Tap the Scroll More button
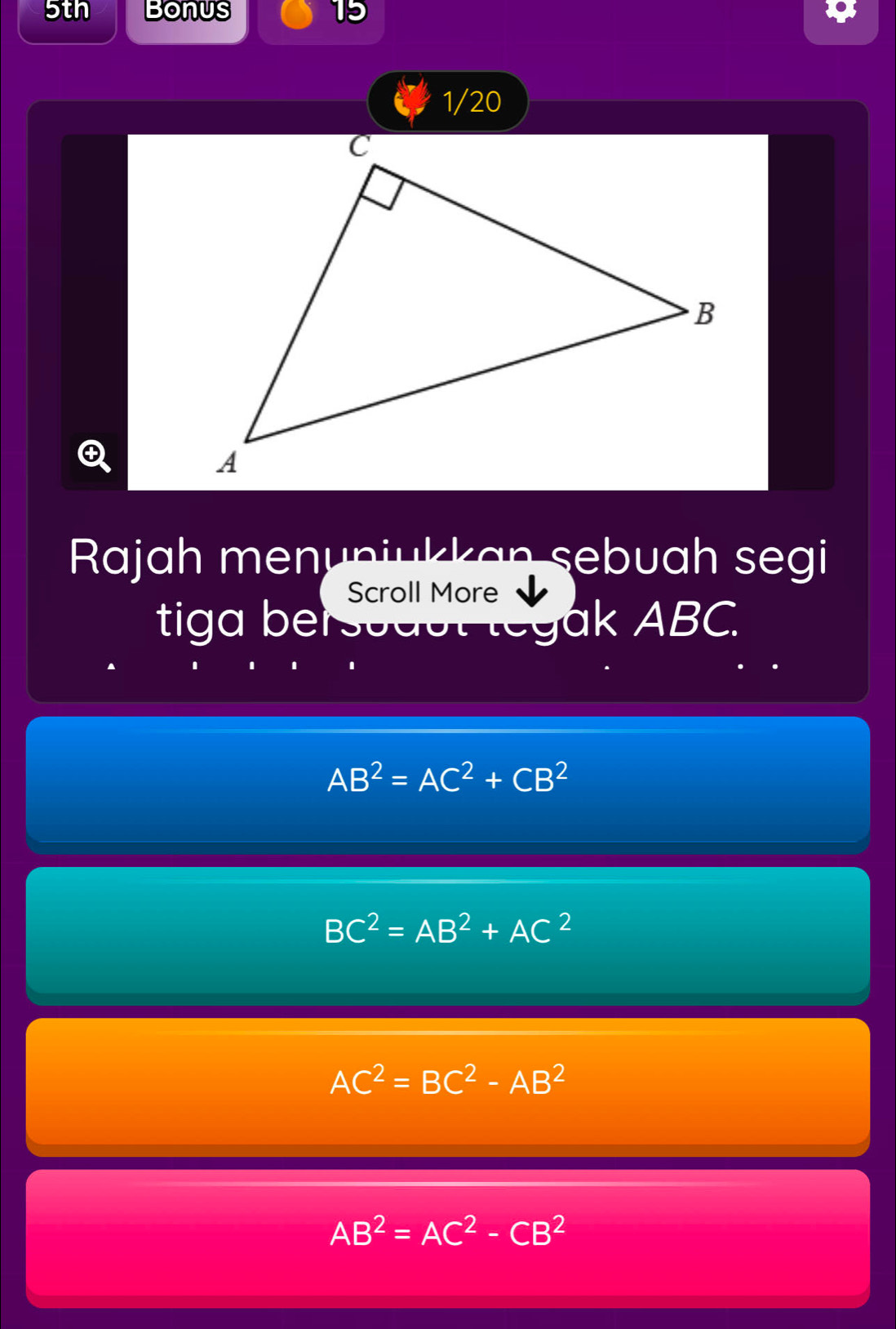The height and width of the screenshot is (1329, 896). (x=446, y=592)
